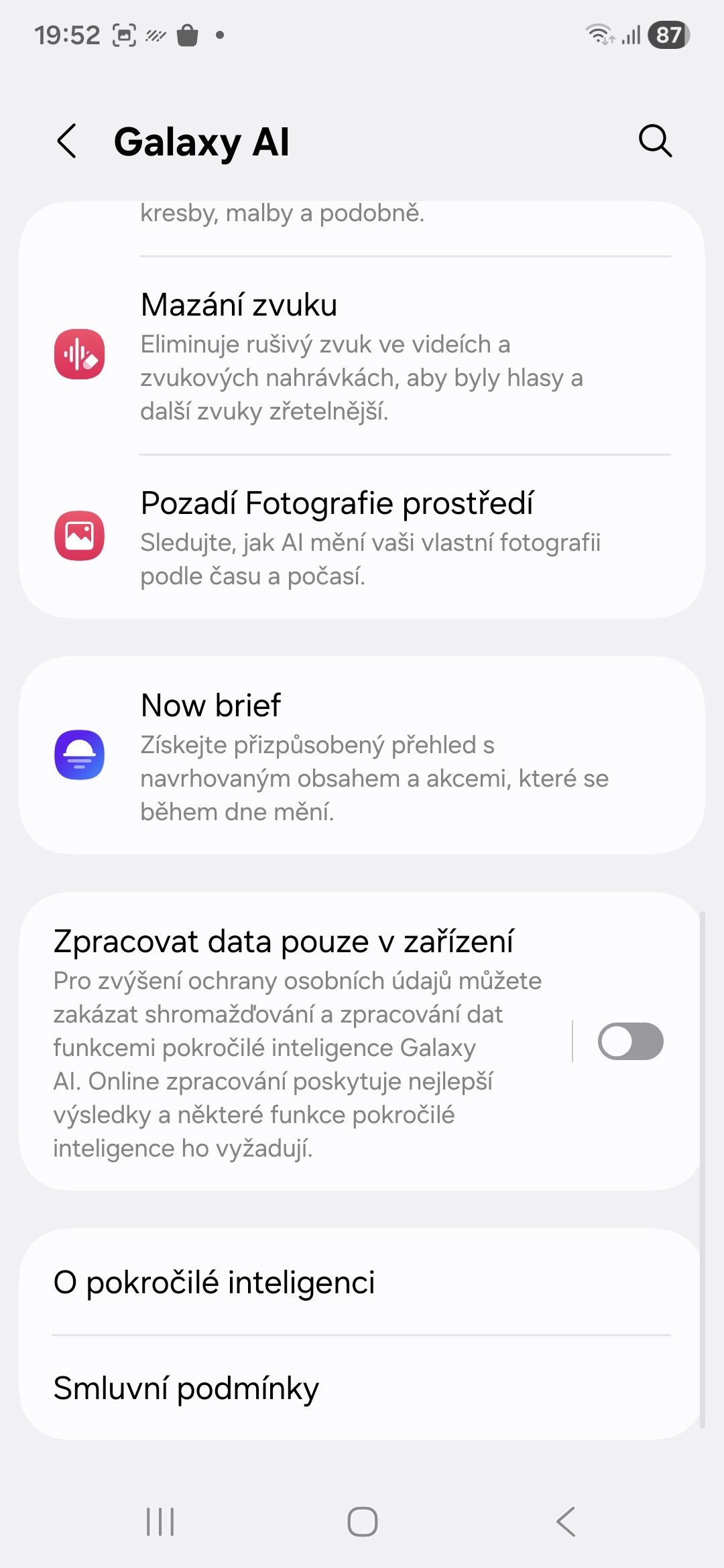Open the Now brief settings

(362, 755)
